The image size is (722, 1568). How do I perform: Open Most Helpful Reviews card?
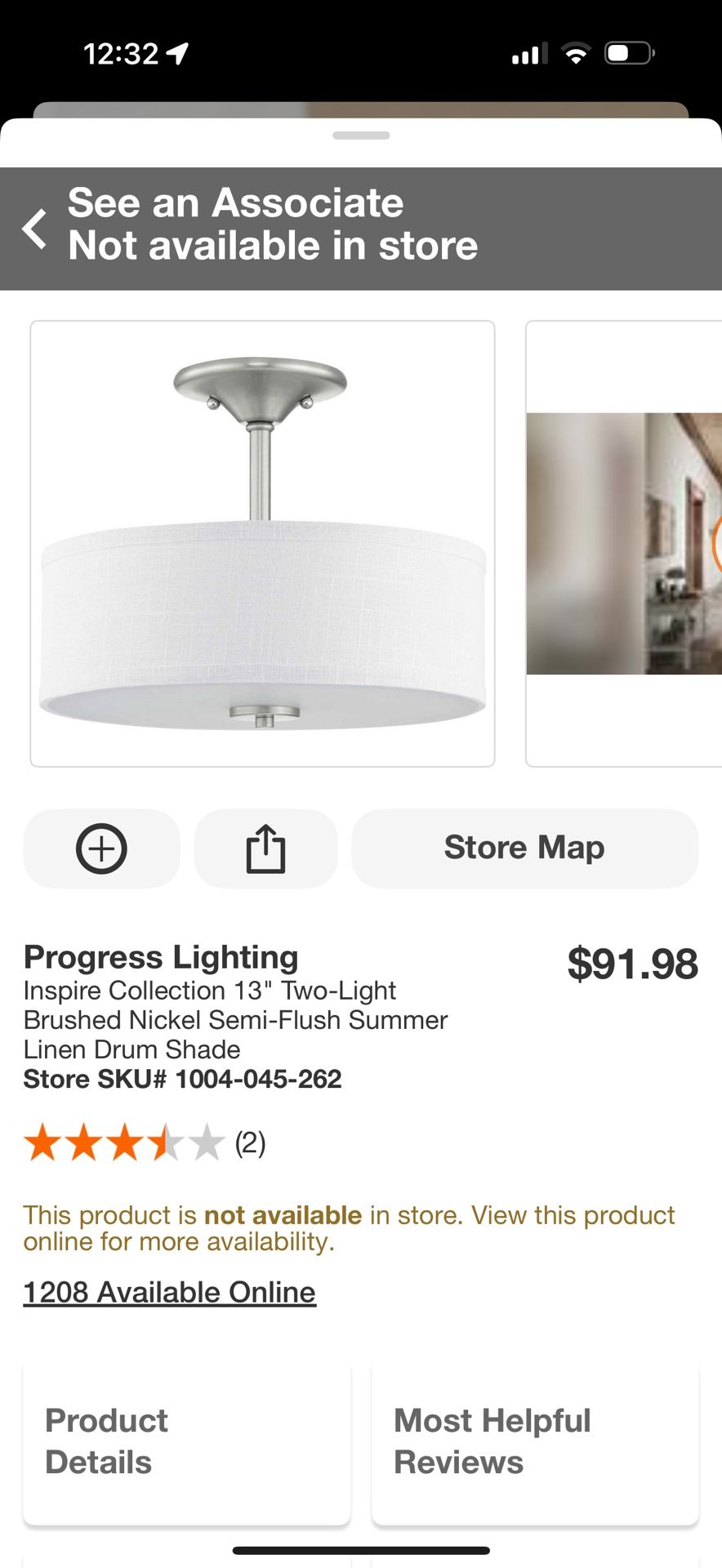[535, 1441]
